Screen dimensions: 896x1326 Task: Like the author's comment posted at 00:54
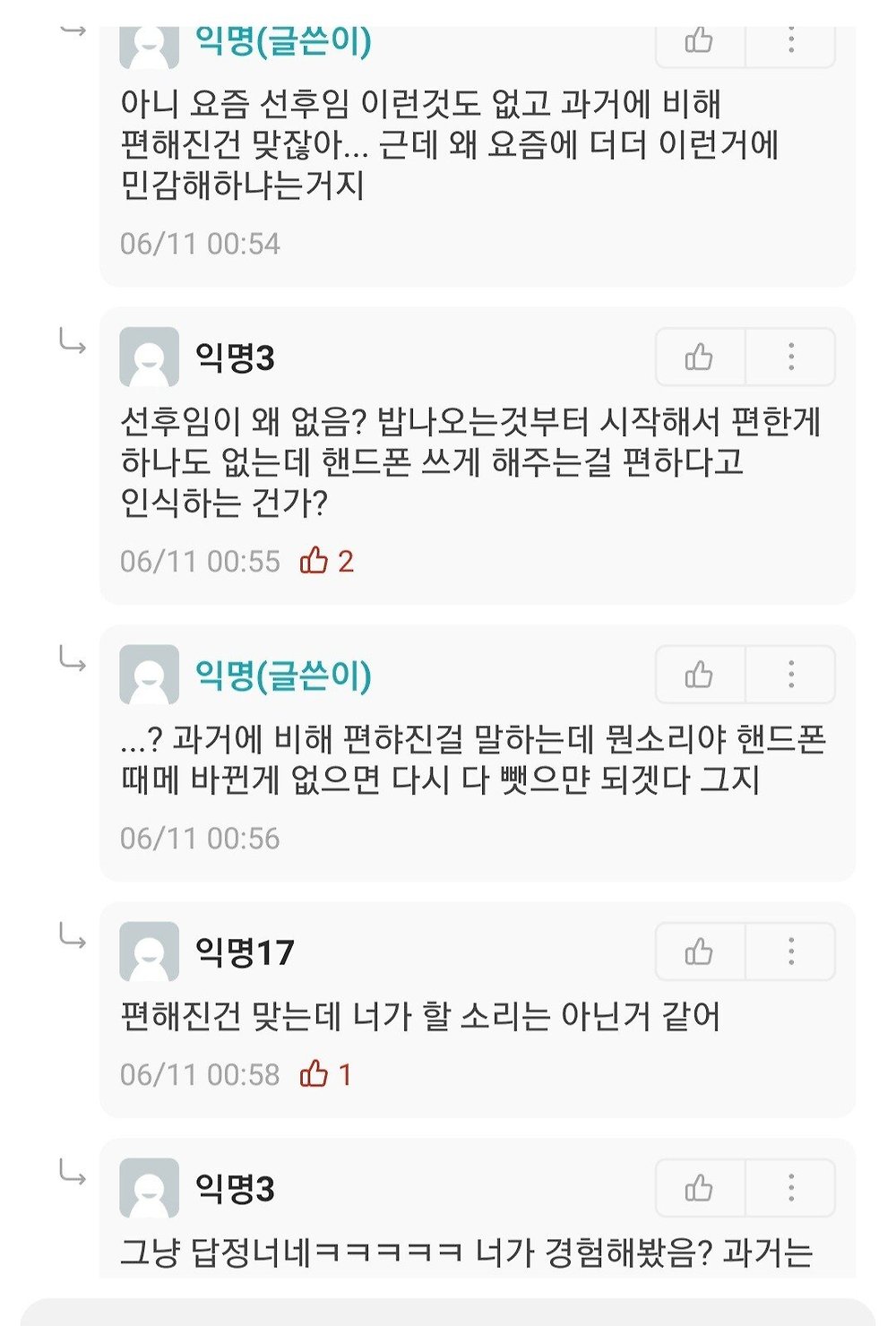(x=700, y=41)
